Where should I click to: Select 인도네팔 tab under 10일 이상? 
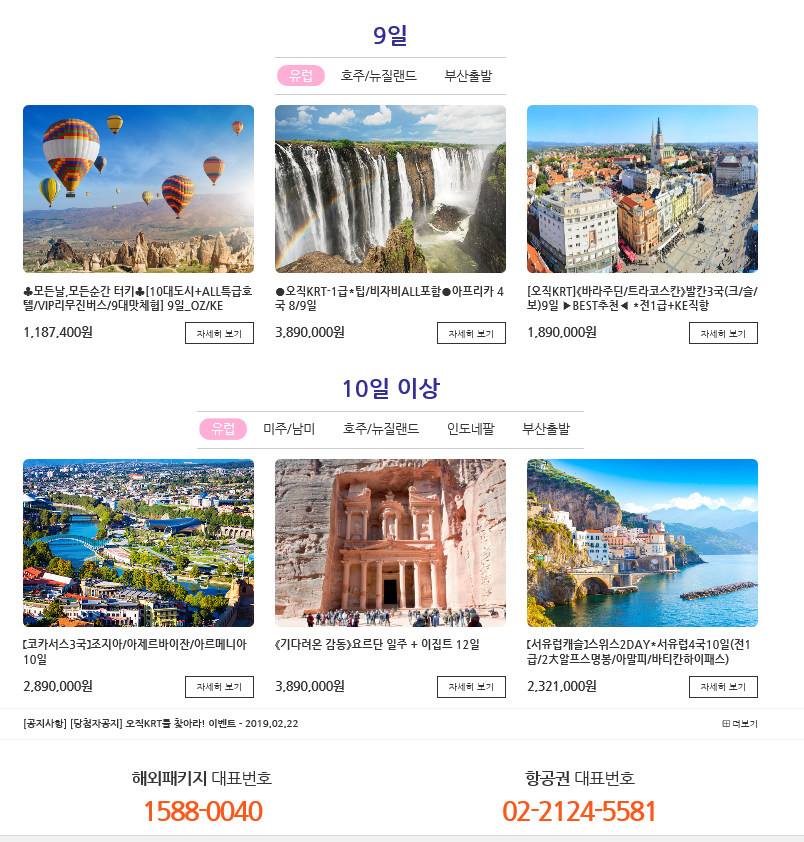471,429
